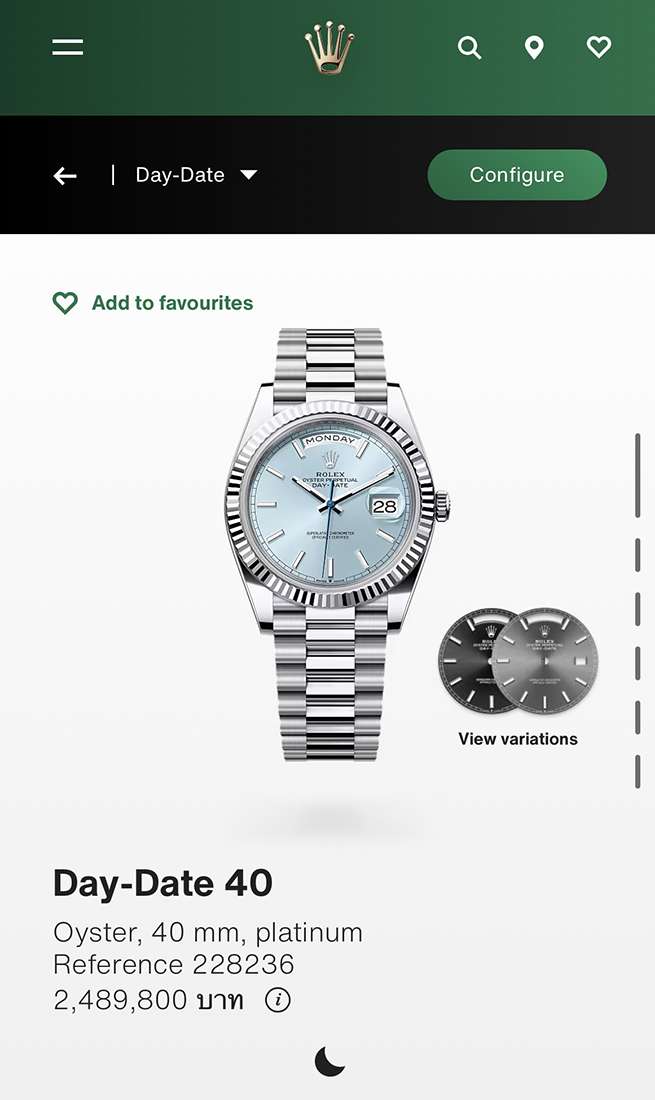
Task: Add this watch to favourites
Action: point(153,303)
